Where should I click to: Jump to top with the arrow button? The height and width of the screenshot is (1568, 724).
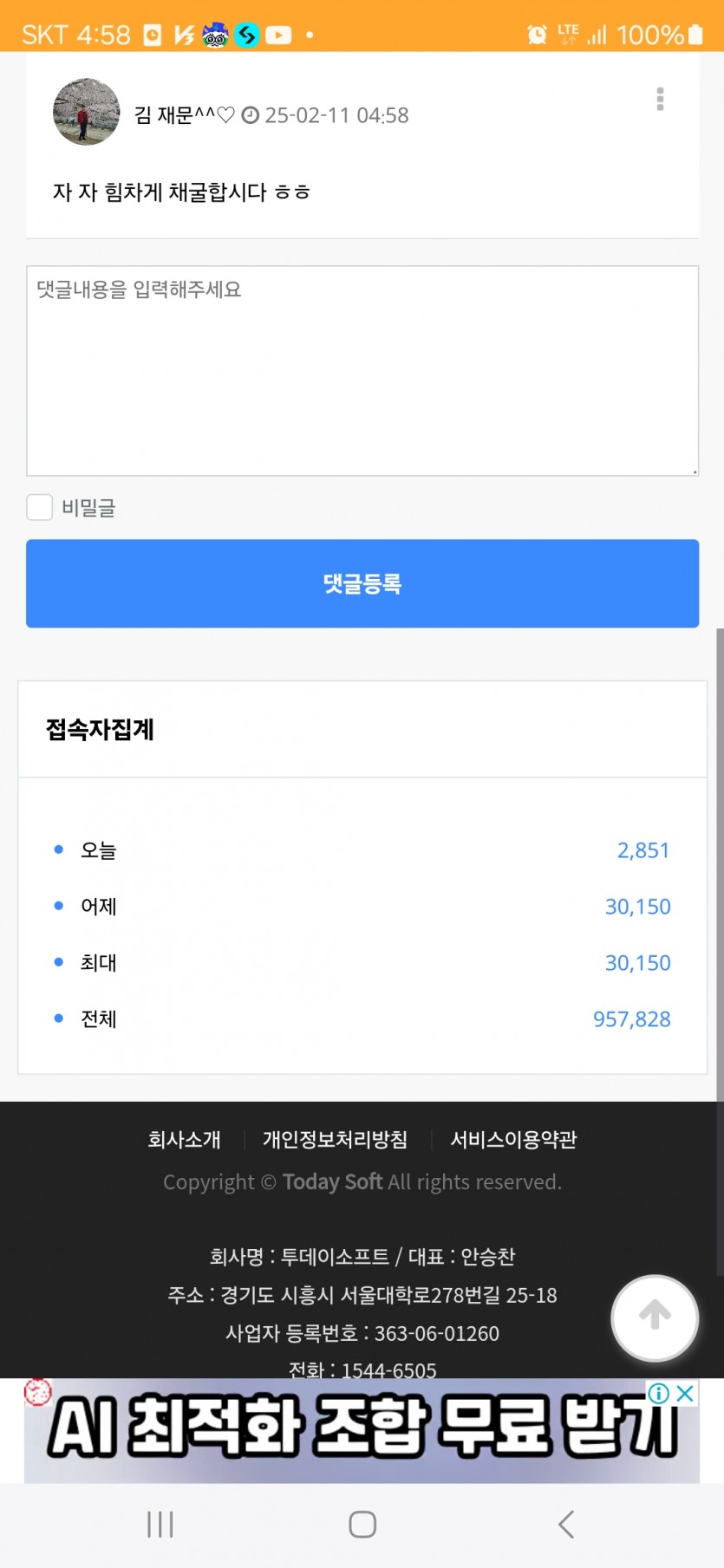[655, 1317]
